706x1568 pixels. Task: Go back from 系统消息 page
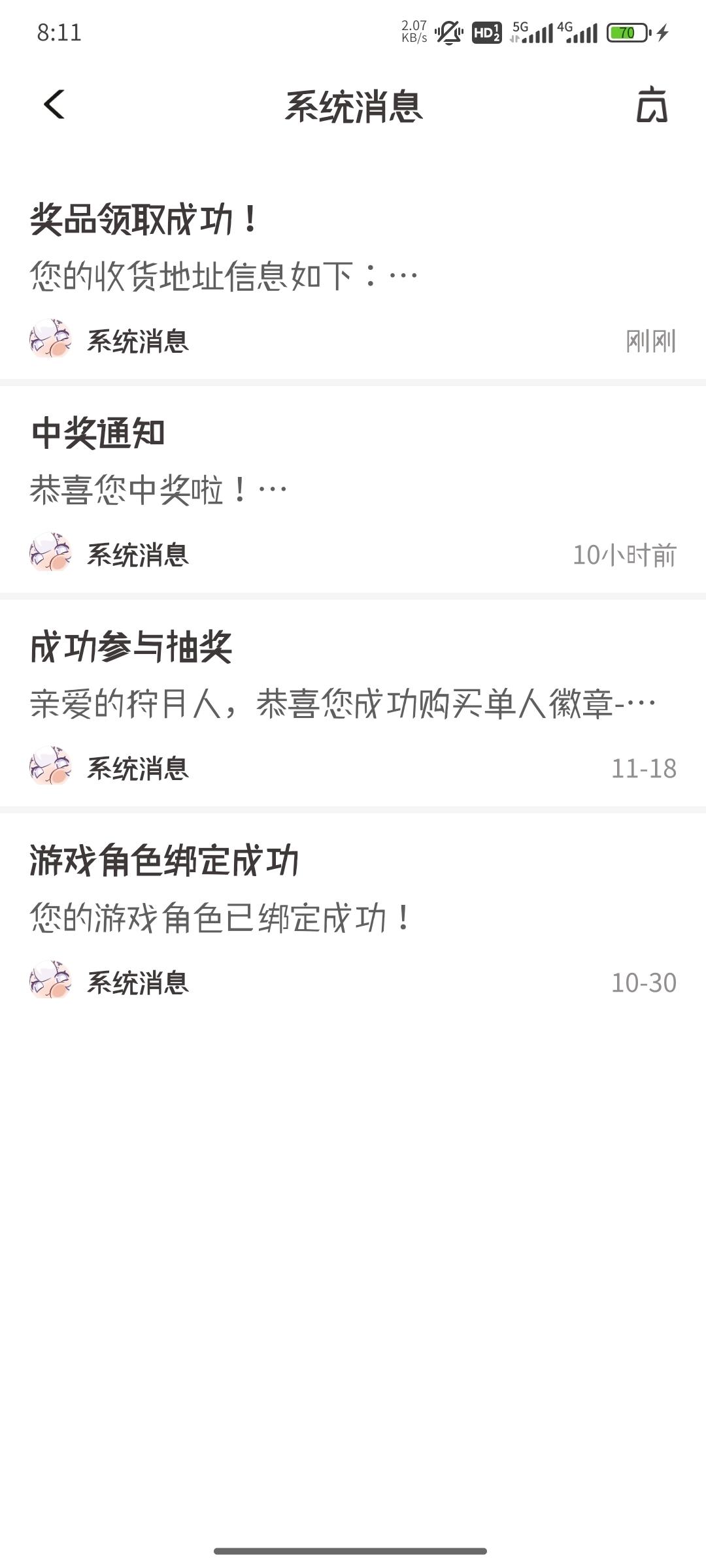click(x=54, y=105)
